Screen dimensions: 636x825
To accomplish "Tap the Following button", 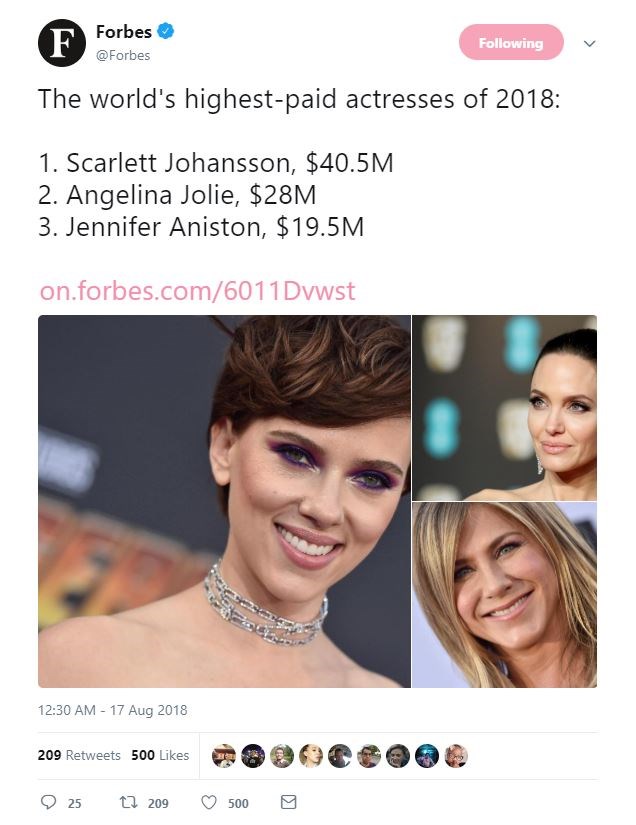I will [x=510, y=43].
